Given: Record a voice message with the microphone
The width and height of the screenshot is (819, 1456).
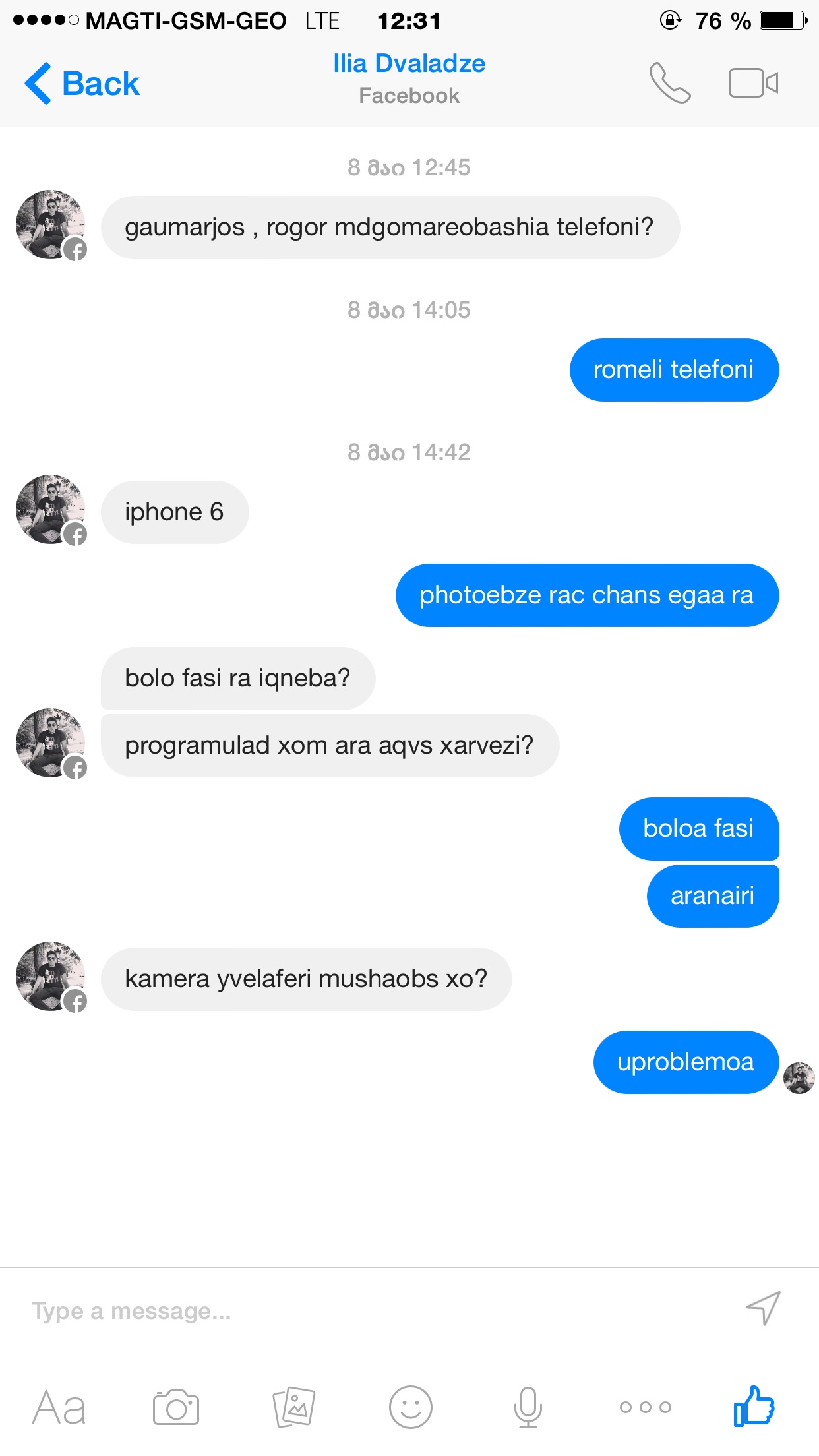Looking at the screenshot, I should pyautogui.click(x=528, y=1407).
